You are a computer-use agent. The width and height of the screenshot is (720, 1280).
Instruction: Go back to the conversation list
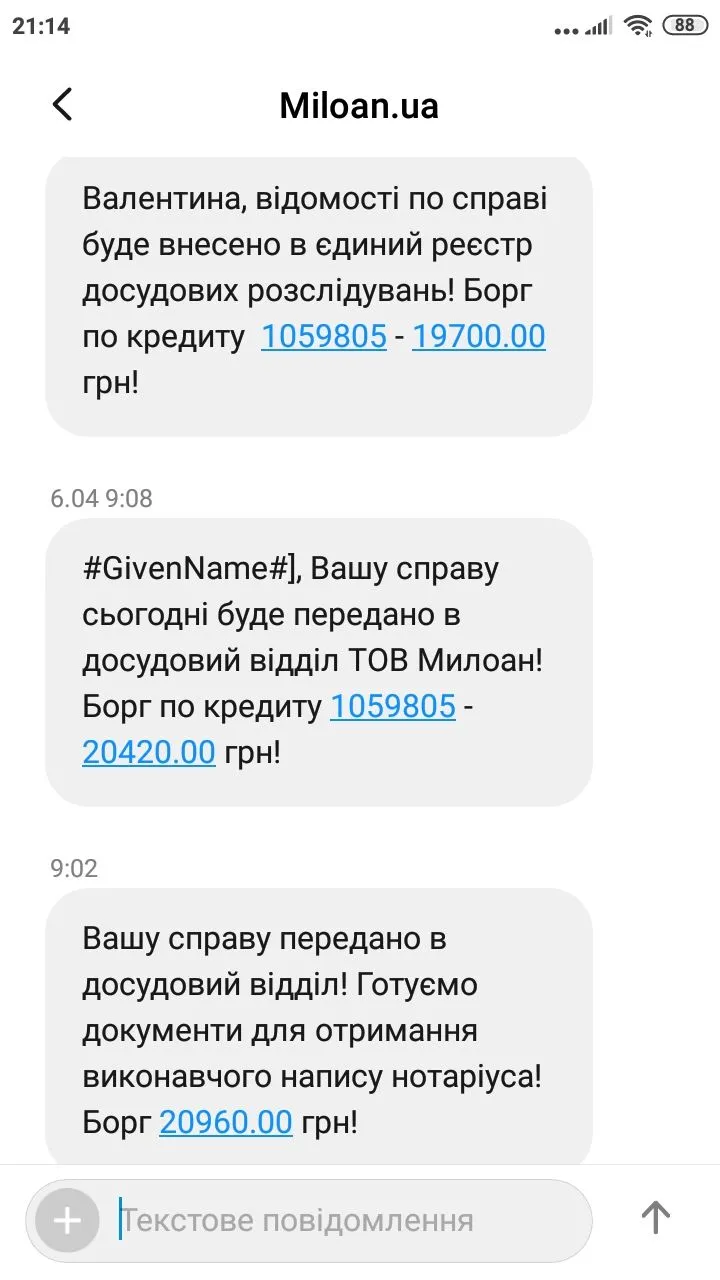point(62,105)
